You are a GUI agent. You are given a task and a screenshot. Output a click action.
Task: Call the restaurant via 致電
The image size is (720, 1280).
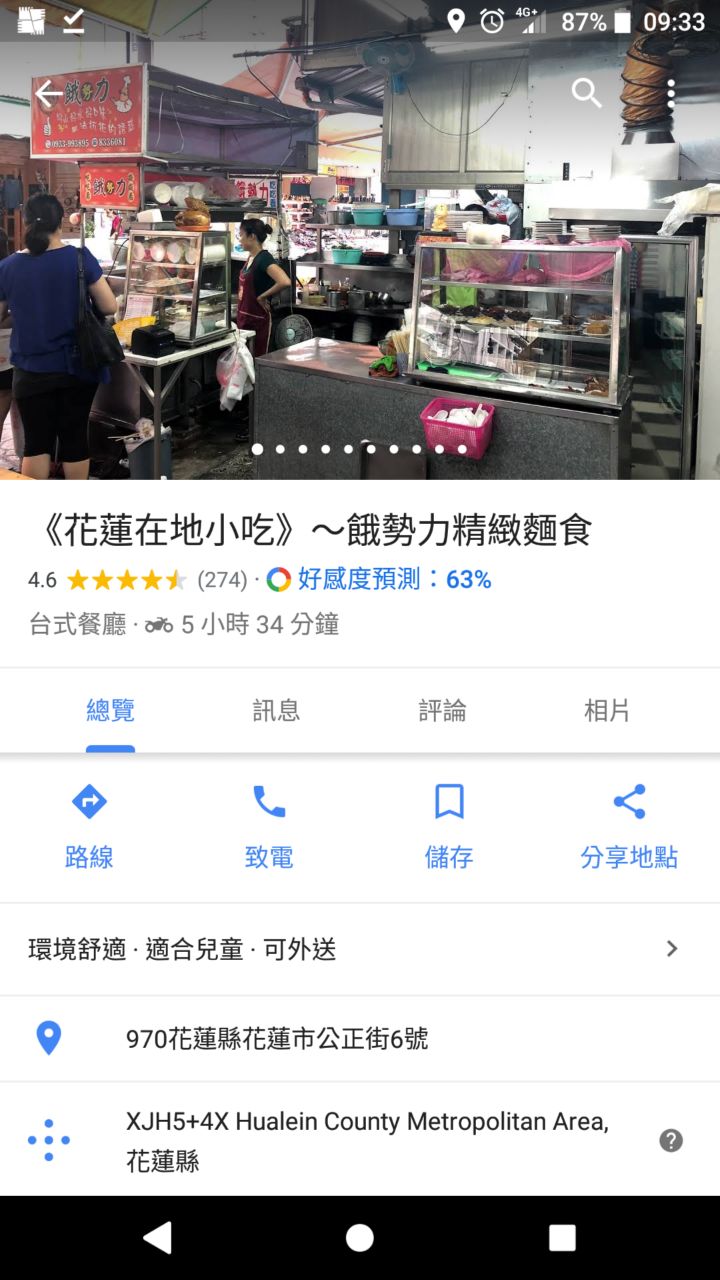point(269,826)
